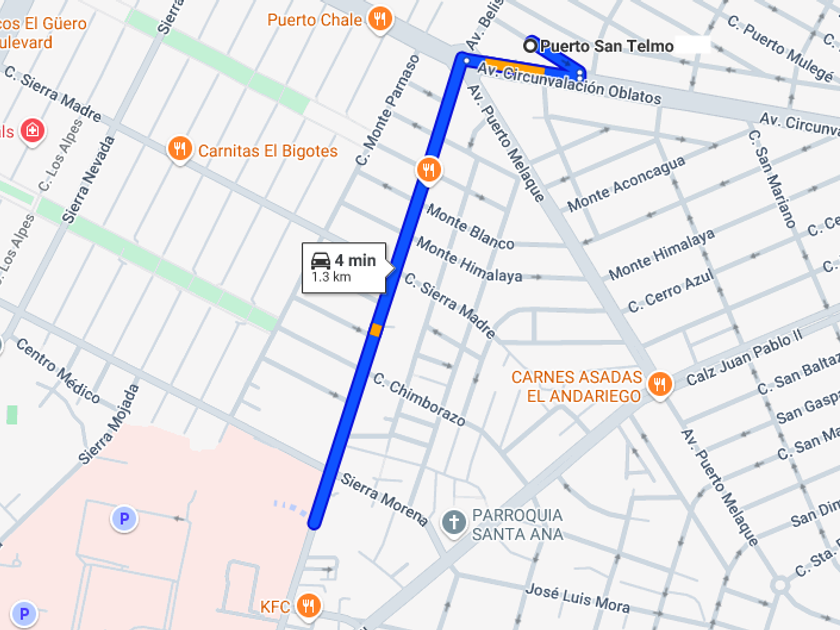Open the parking marker beside Sierra Mojada

(124, 519)
